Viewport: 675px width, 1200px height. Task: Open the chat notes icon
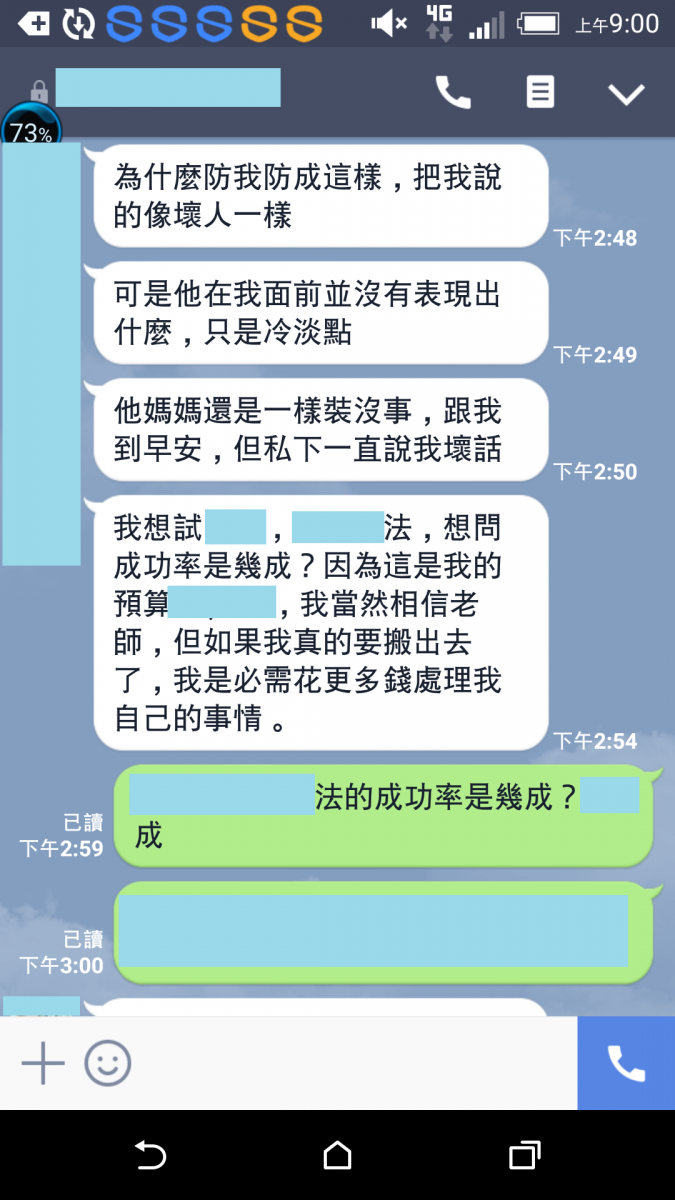coord(540,93)
